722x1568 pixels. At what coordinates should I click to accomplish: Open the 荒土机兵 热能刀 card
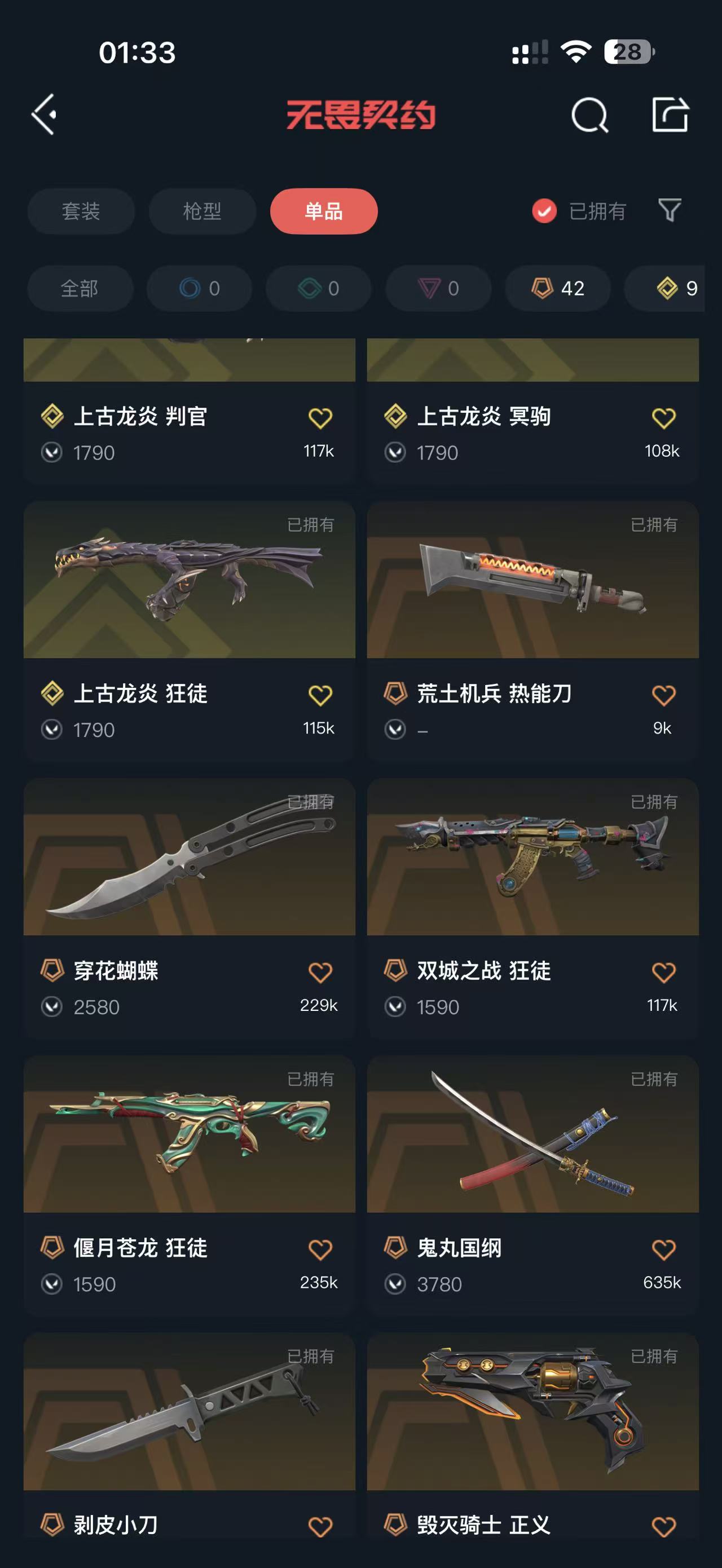(532, 630)
